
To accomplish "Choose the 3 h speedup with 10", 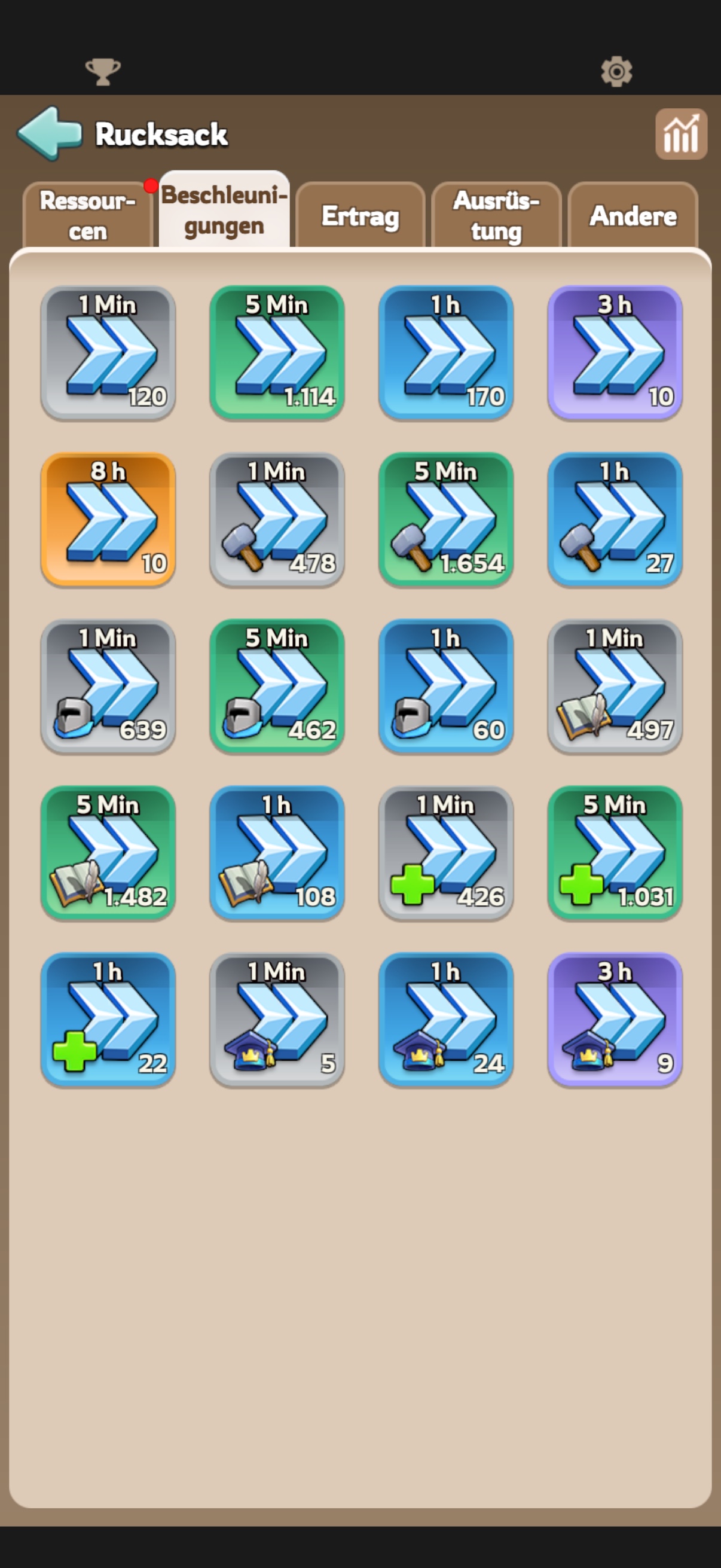I will [x=615, y=353].
